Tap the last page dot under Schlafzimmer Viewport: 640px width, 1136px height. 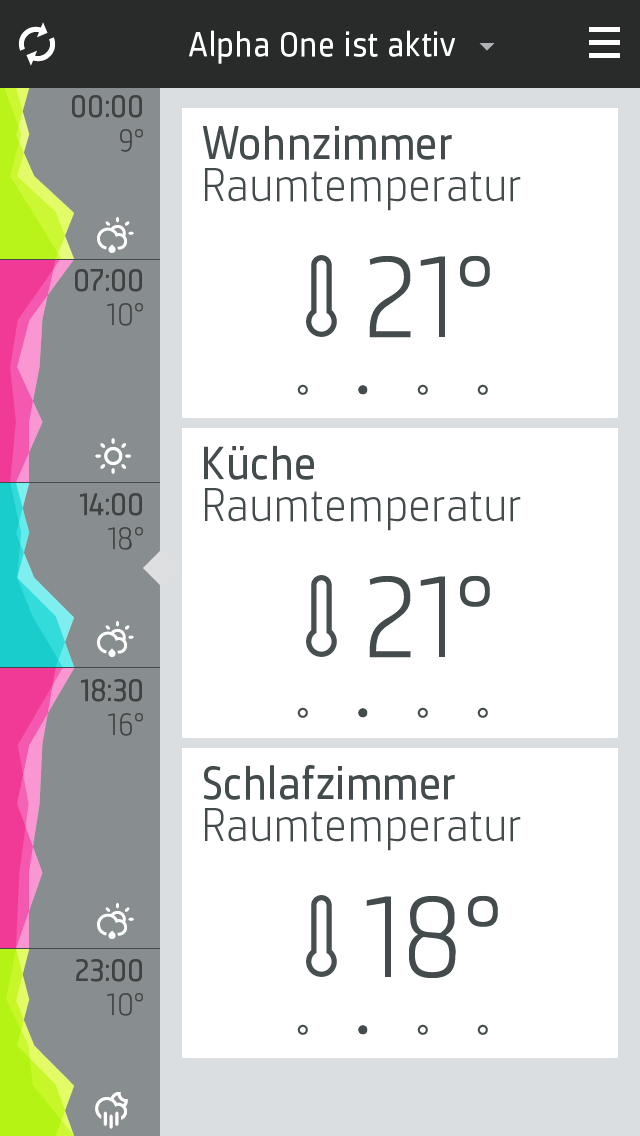point(483,1029)
